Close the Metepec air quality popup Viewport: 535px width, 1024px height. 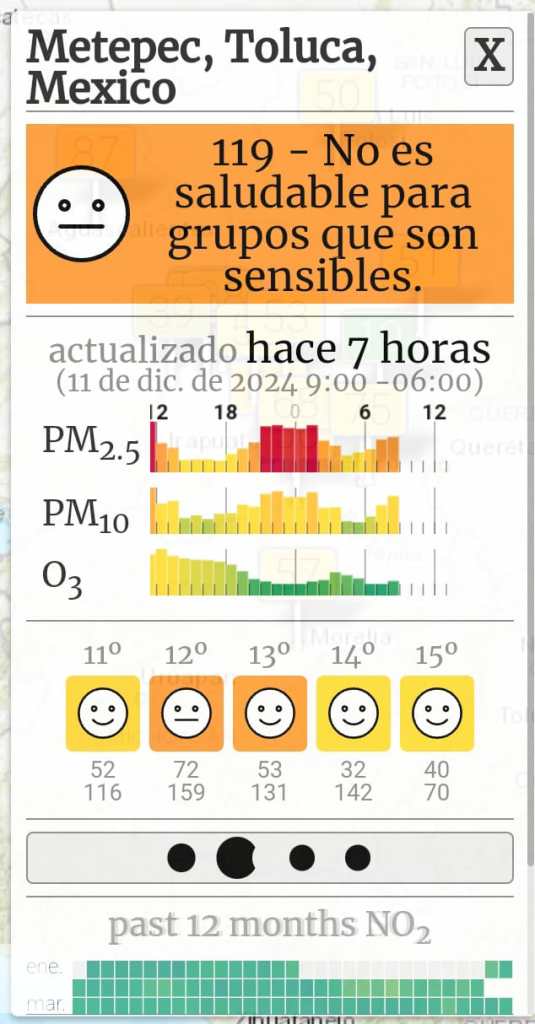(489, 56)
